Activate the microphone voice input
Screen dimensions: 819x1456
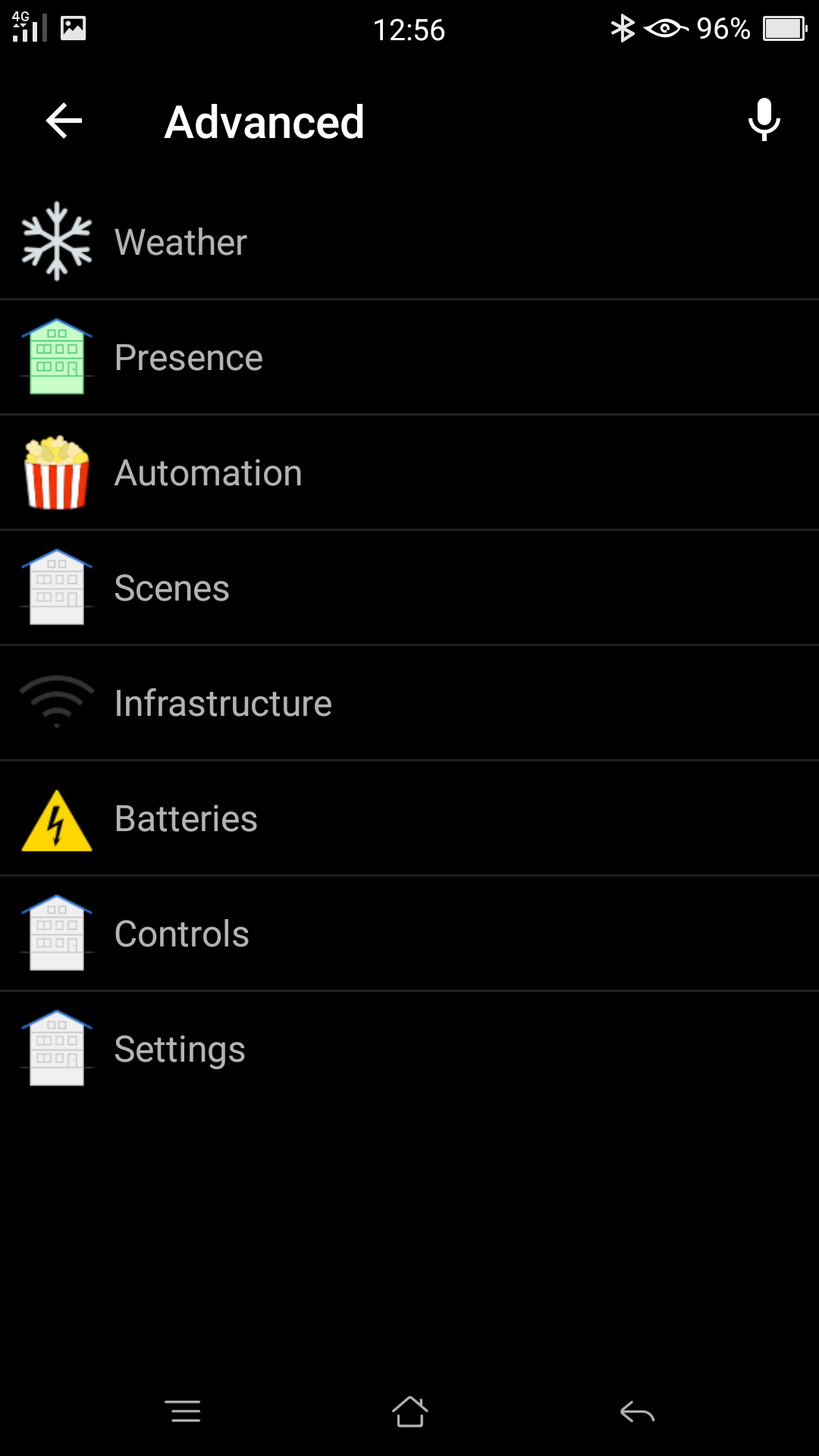click(x=764, y=121)
